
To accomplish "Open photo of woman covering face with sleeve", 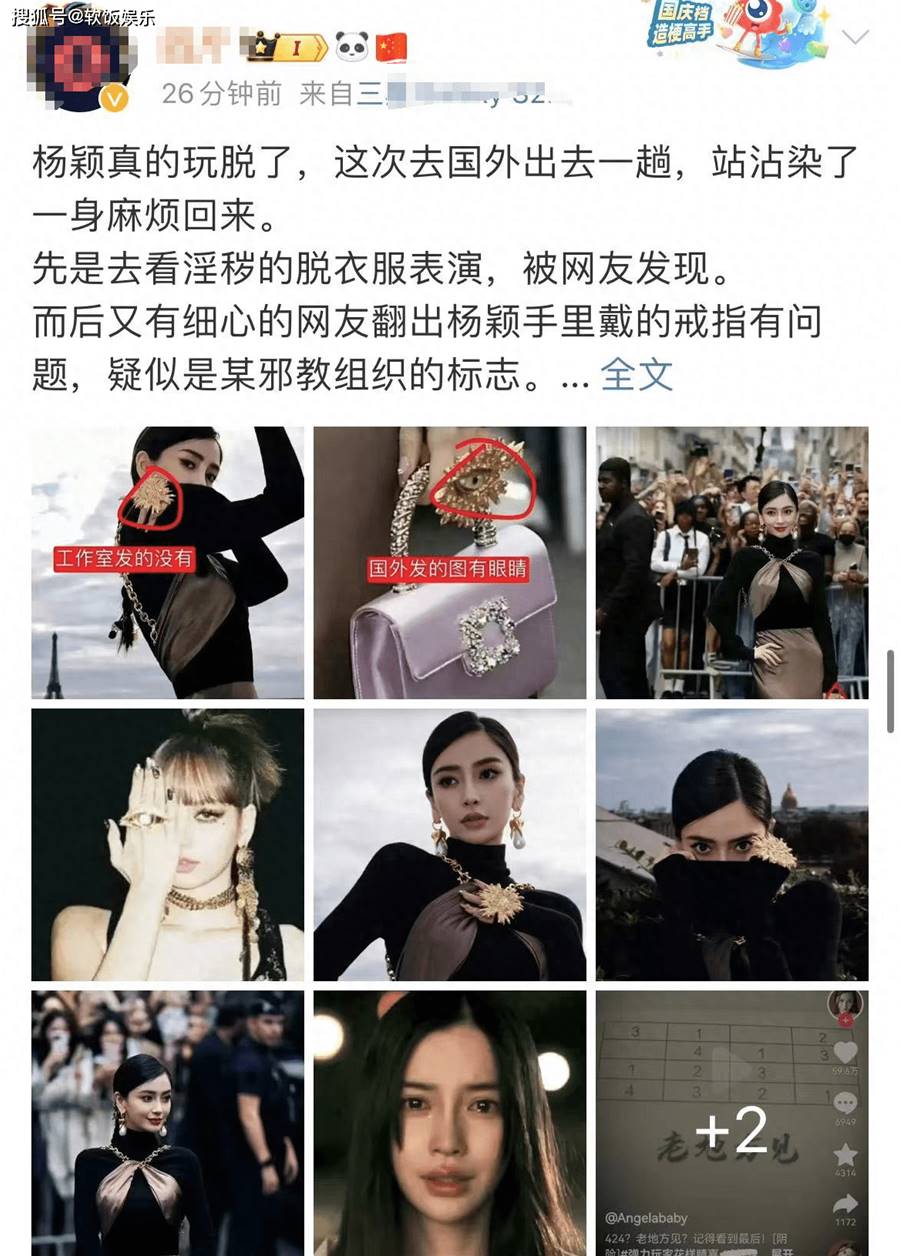I will [x=732, y=844].
